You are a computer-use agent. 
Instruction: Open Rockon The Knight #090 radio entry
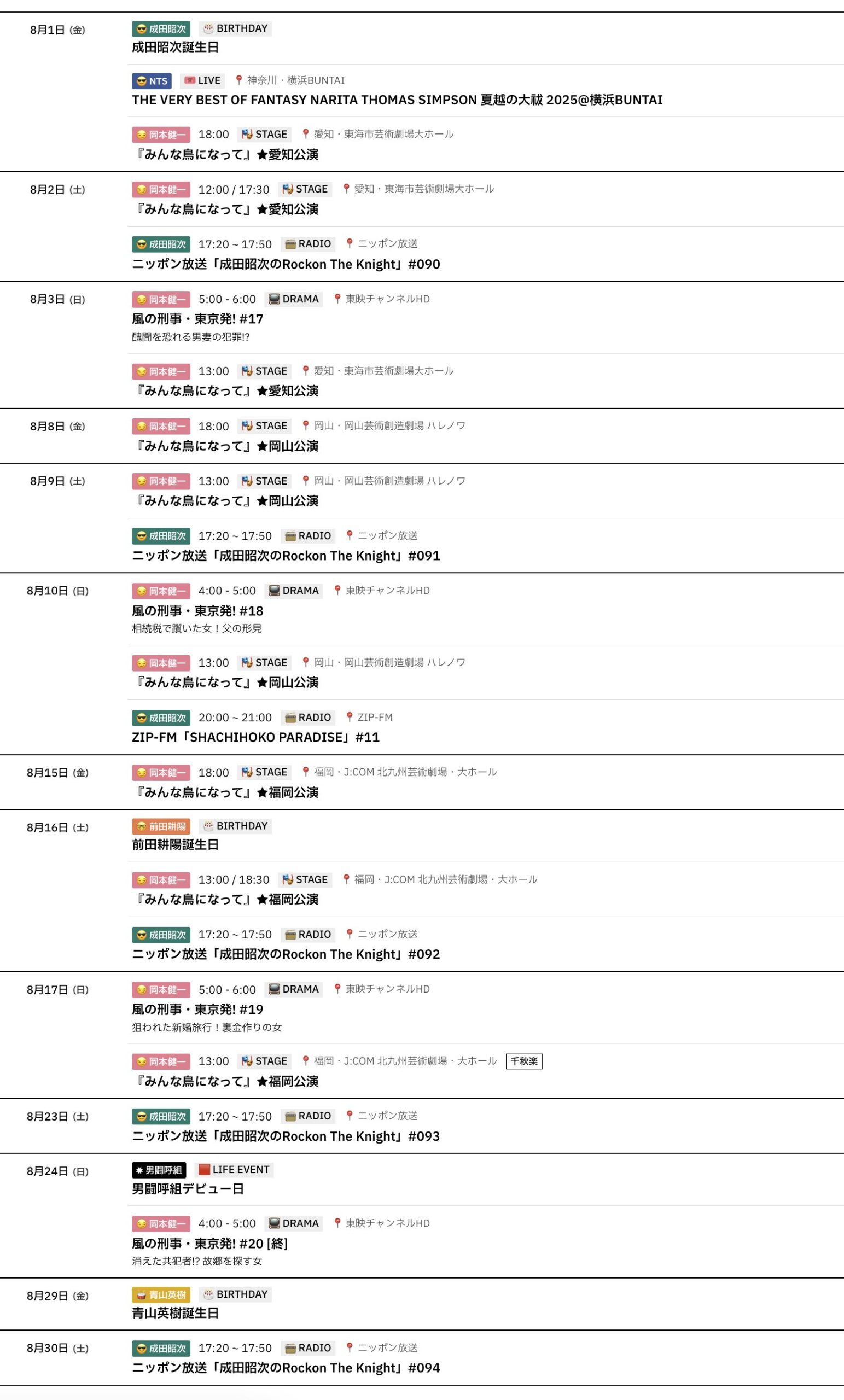[x=286, y=264]
